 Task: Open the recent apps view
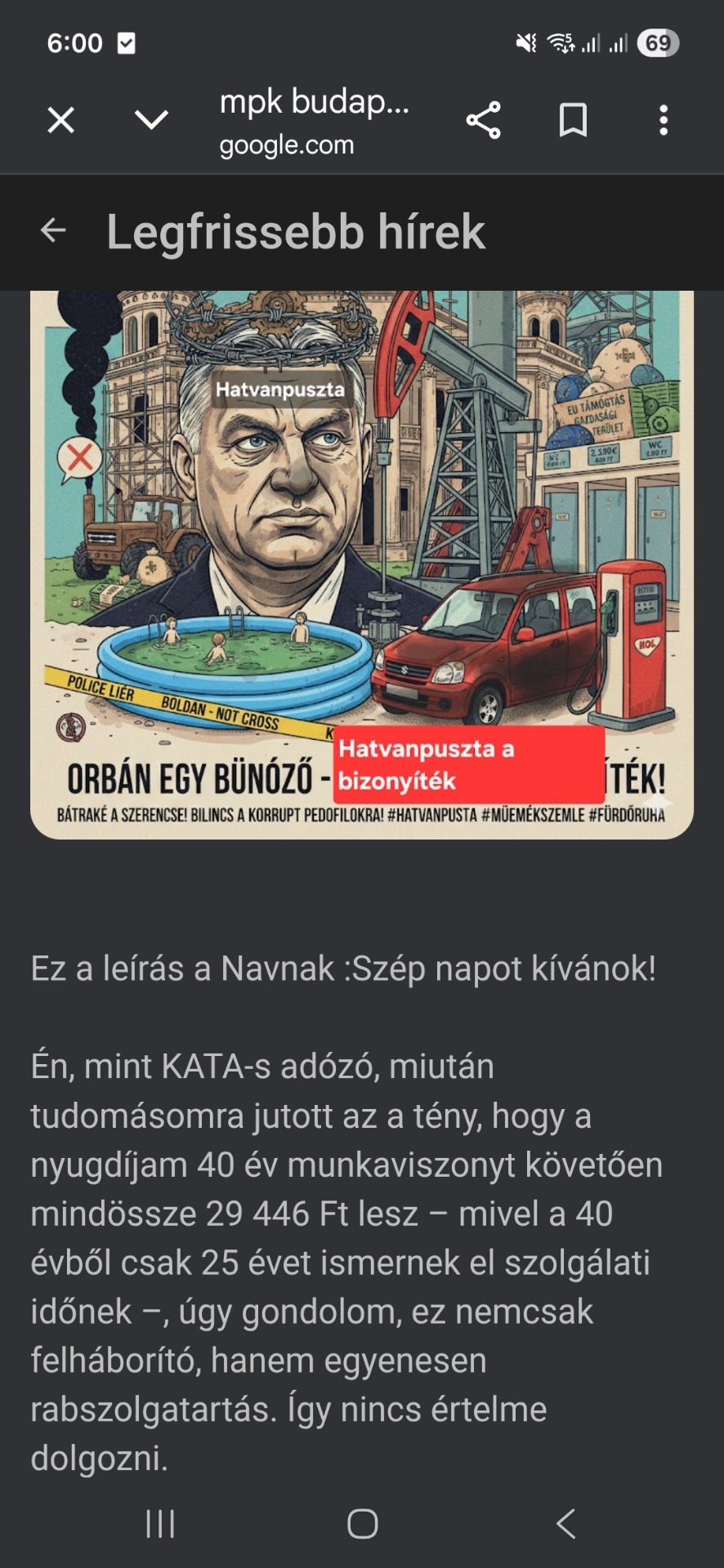click(x=160, y=1523)
